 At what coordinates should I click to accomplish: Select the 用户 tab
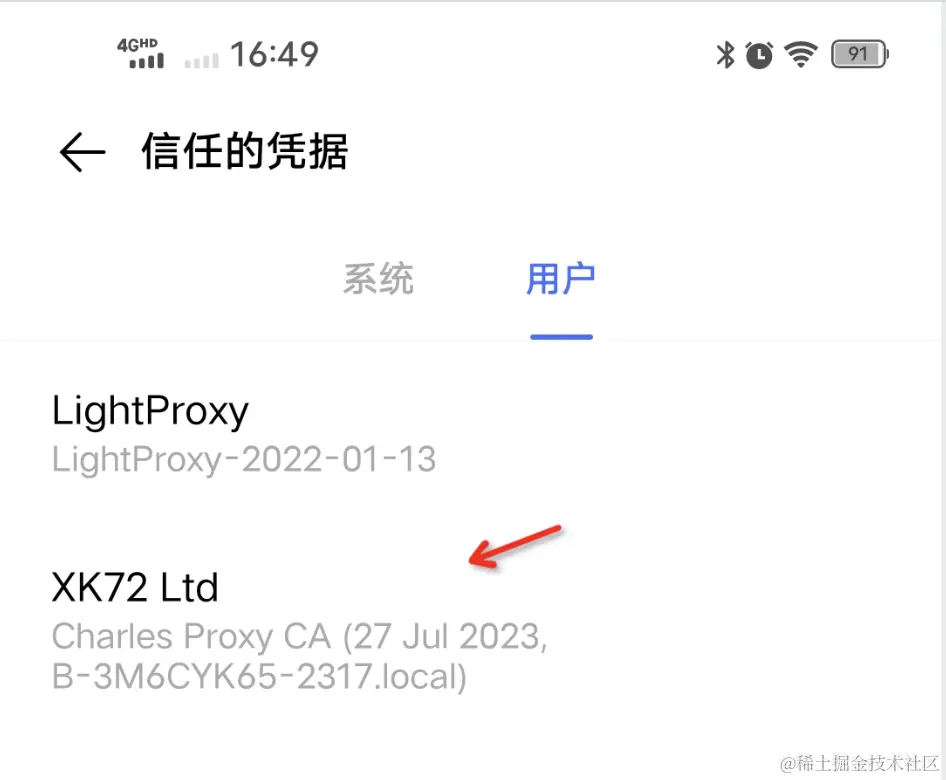[561, 279]
